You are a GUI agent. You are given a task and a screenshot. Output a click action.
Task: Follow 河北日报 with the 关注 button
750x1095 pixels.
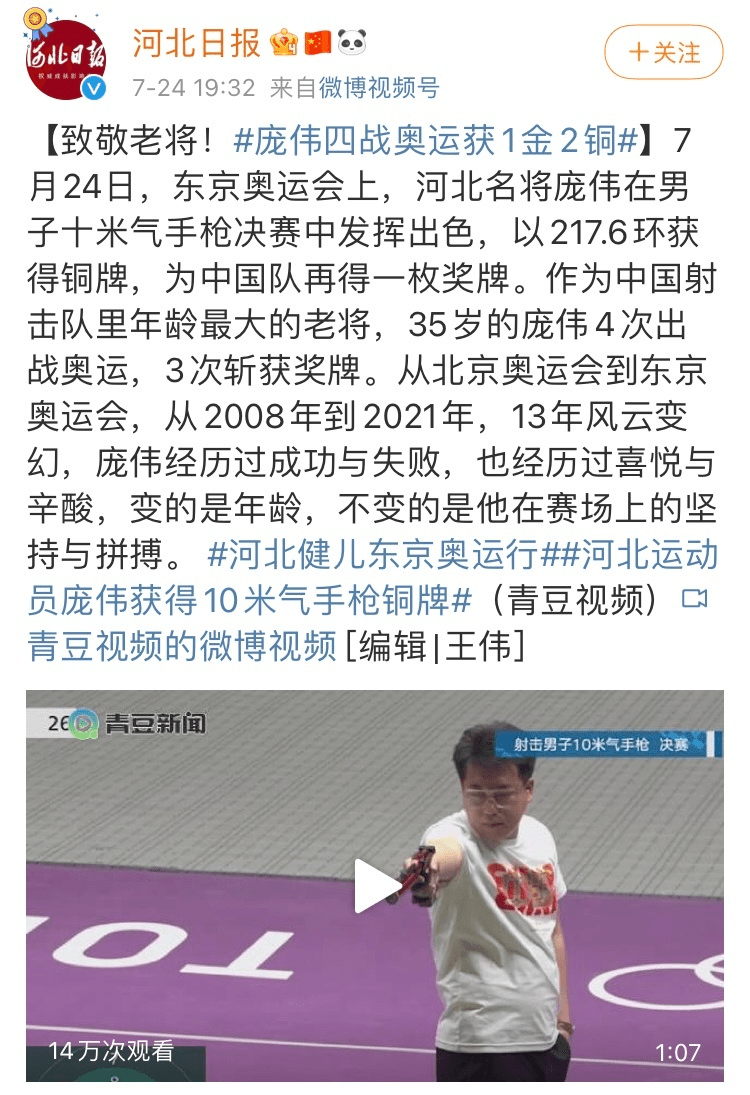coord(664,52)
